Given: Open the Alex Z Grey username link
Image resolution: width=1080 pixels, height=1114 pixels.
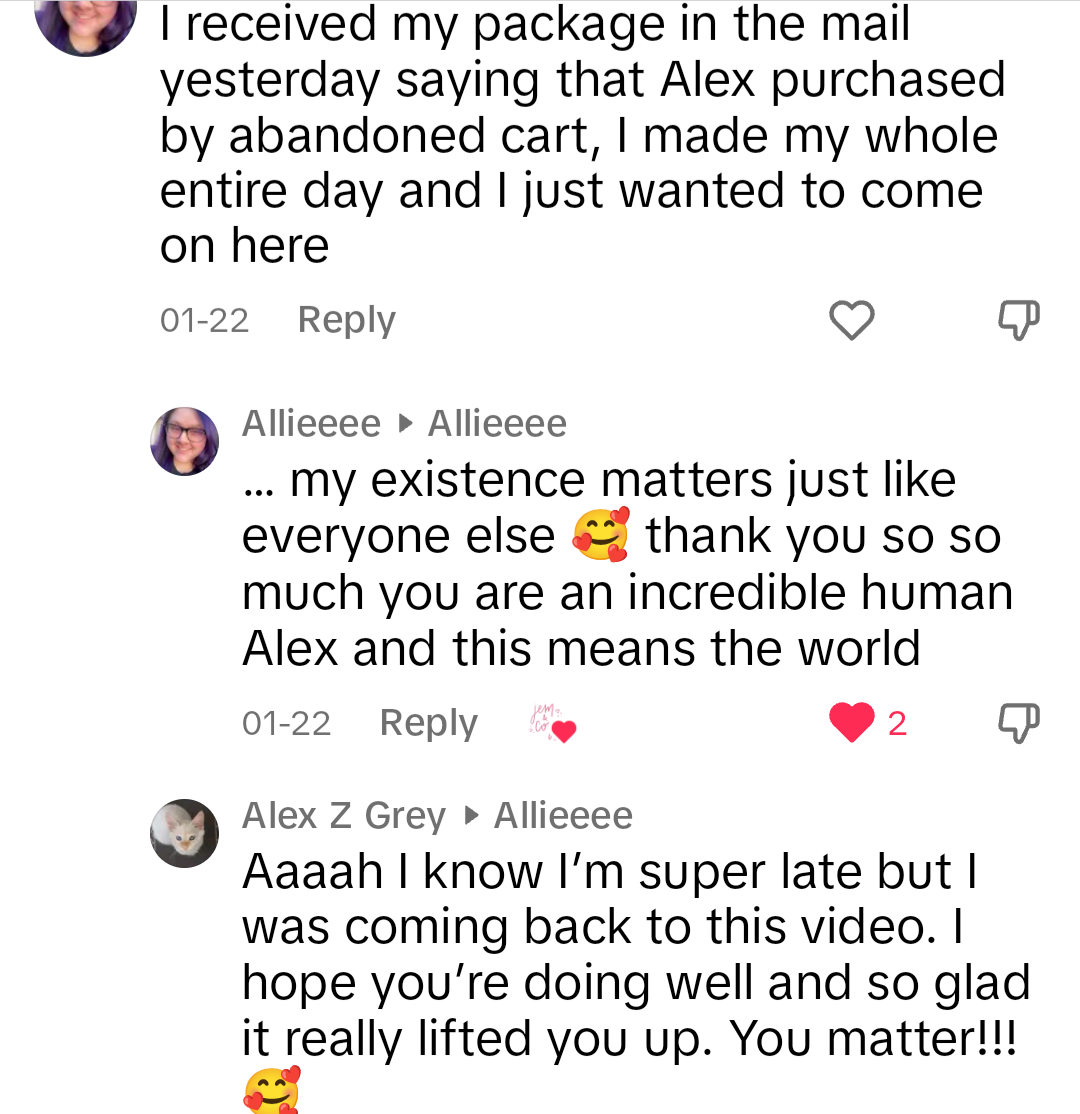Looking at the screenshot, I should pos(343,816).
